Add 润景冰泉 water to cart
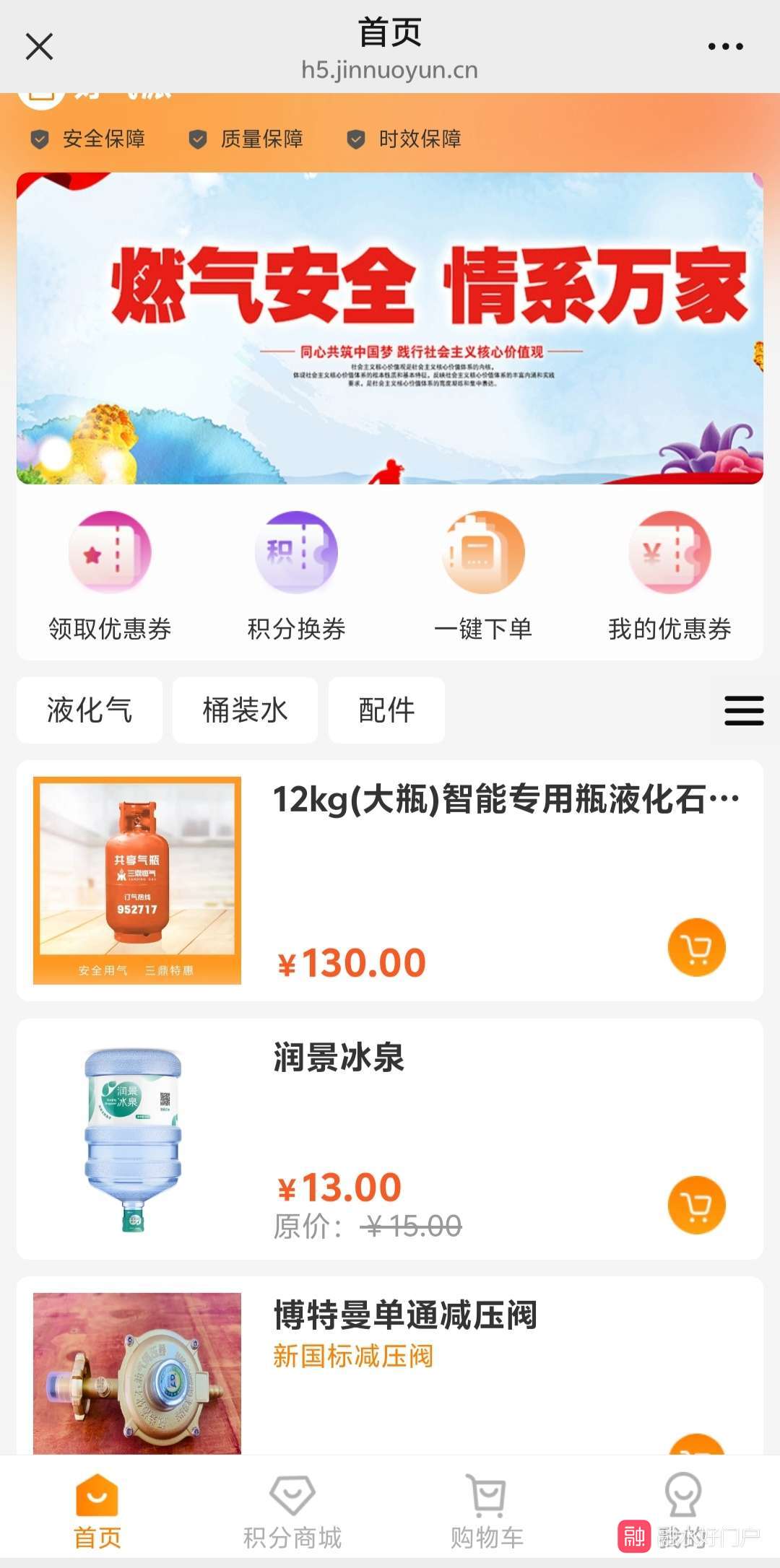780x1568 pixels. pyautogui.click(x=696, y=1205)
